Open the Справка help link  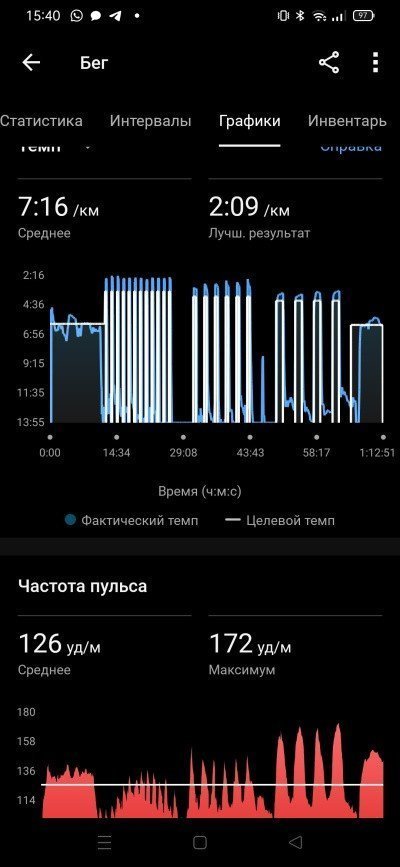tap(351, 147)
